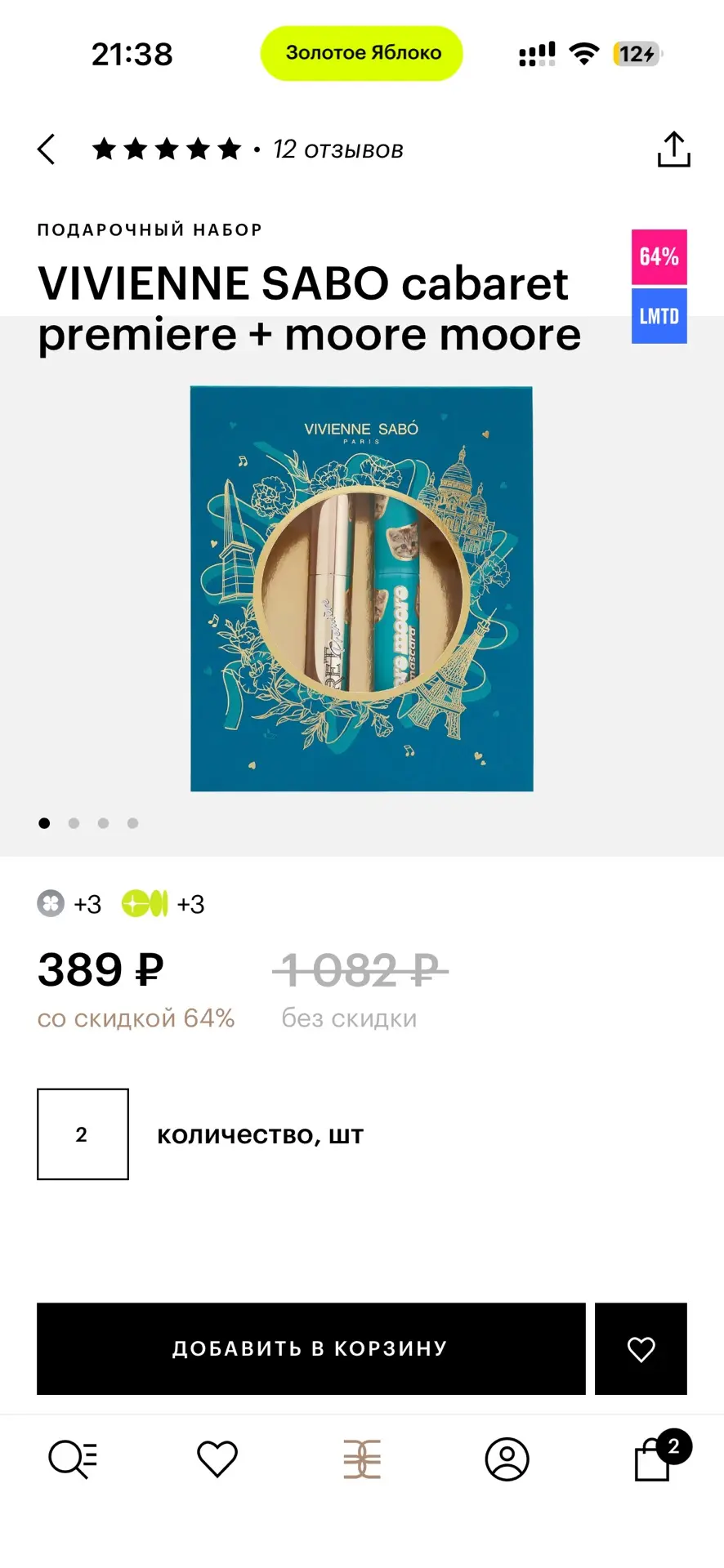Go to the home tab with gold logo

362,1459
